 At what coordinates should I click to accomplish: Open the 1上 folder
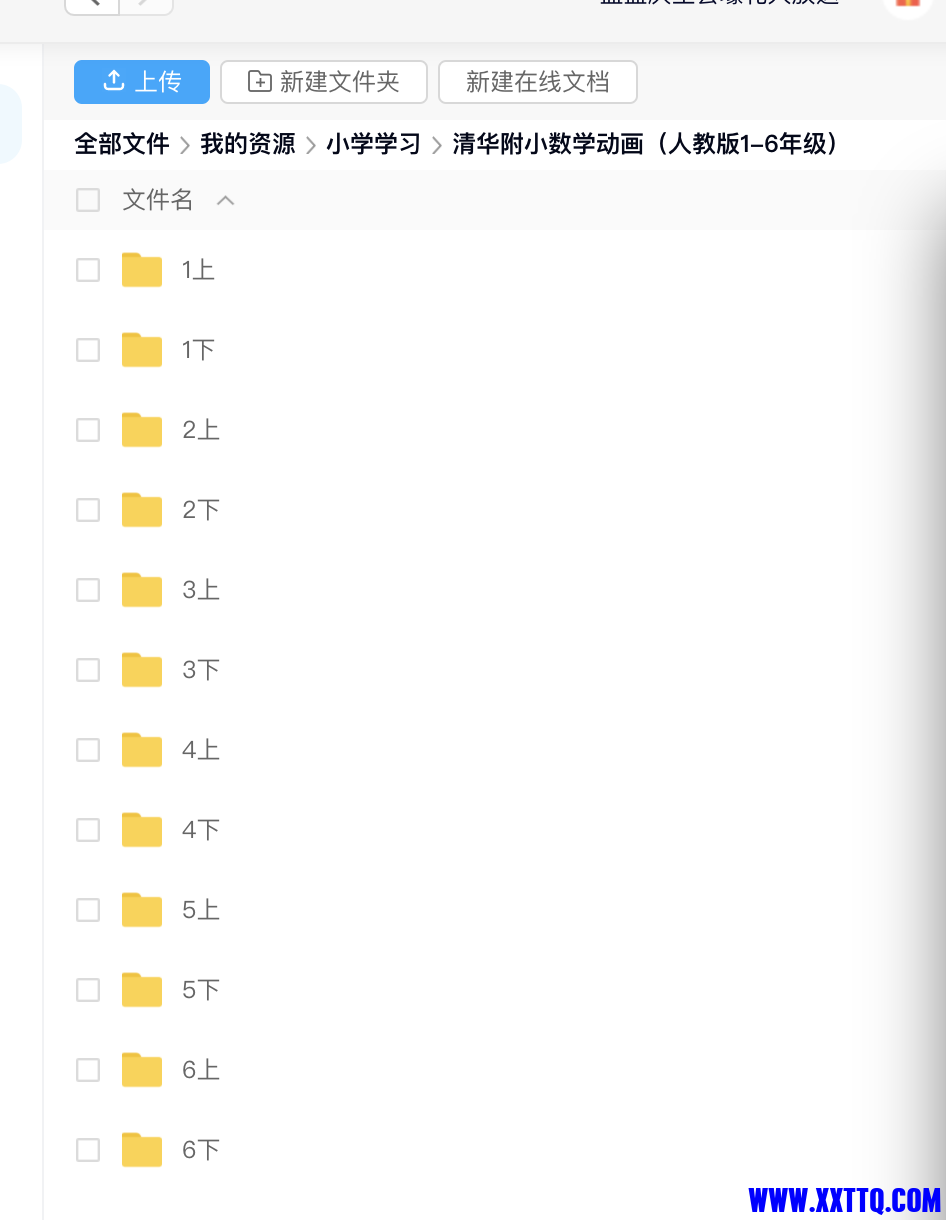[198, 270]
